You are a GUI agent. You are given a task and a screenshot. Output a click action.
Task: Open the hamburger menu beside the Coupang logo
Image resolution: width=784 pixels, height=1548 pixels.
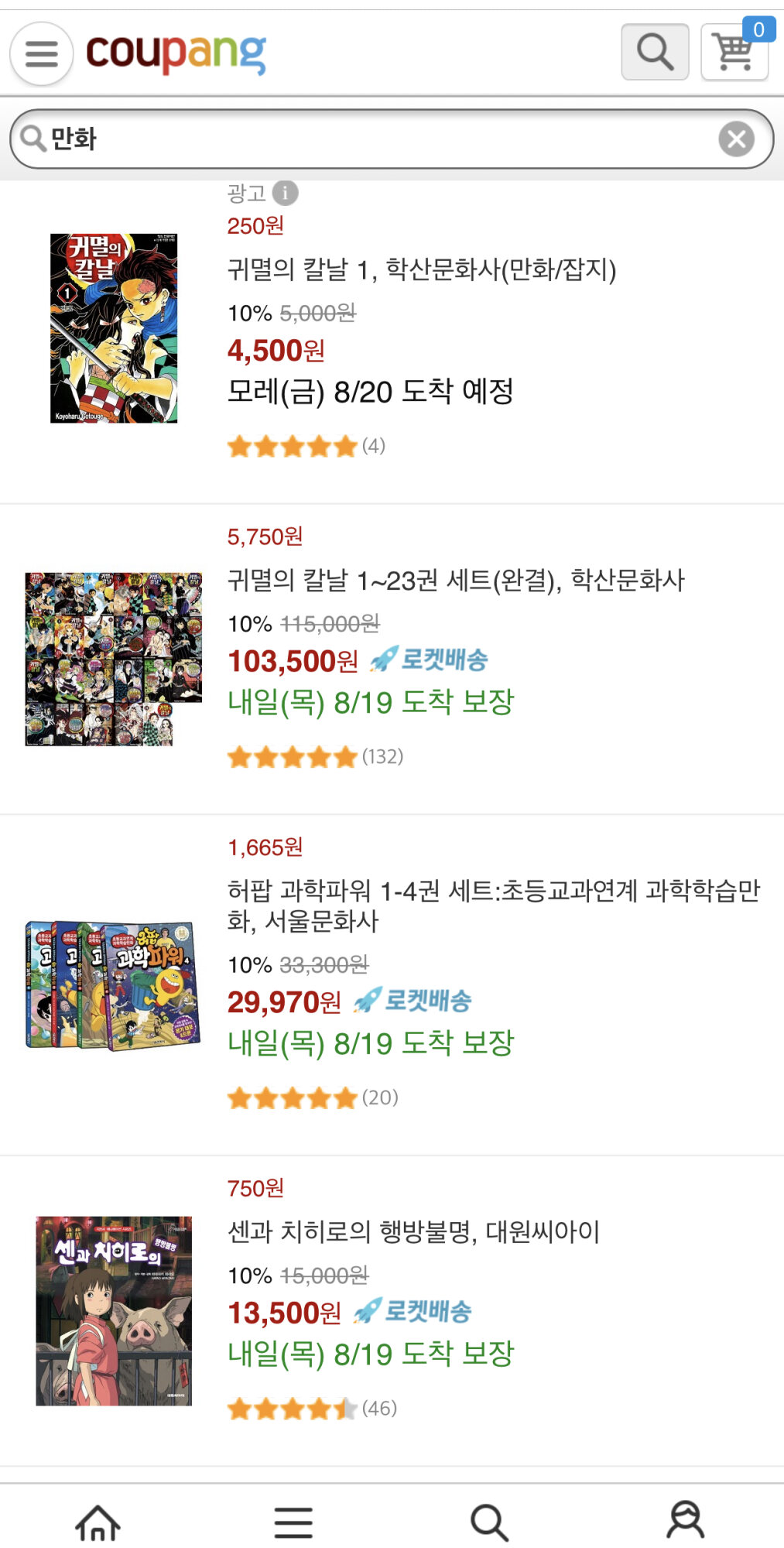pyautogui.click(x=42, y=53)
